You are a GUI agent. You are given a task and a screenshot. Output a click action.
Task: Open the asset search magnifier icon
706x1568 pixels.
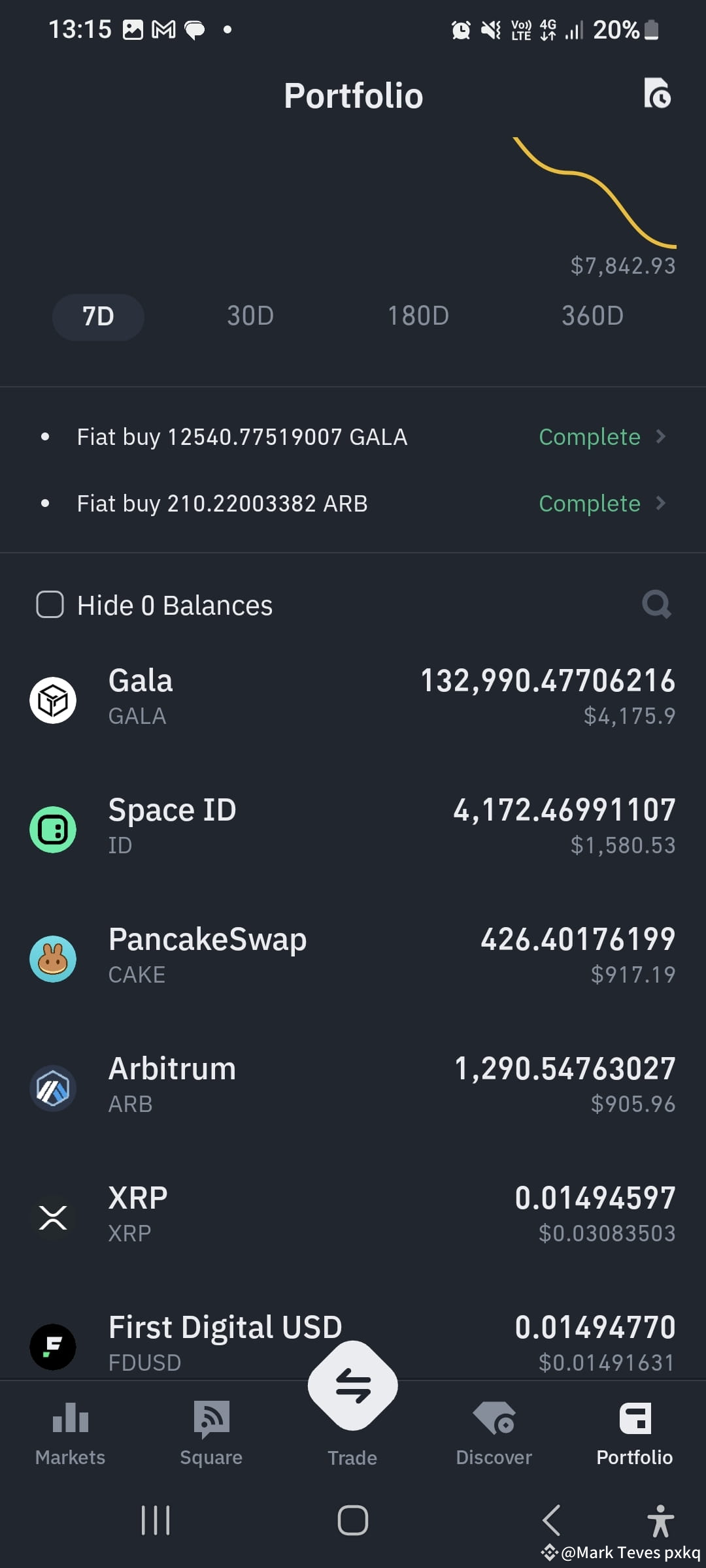pos(656,604)
